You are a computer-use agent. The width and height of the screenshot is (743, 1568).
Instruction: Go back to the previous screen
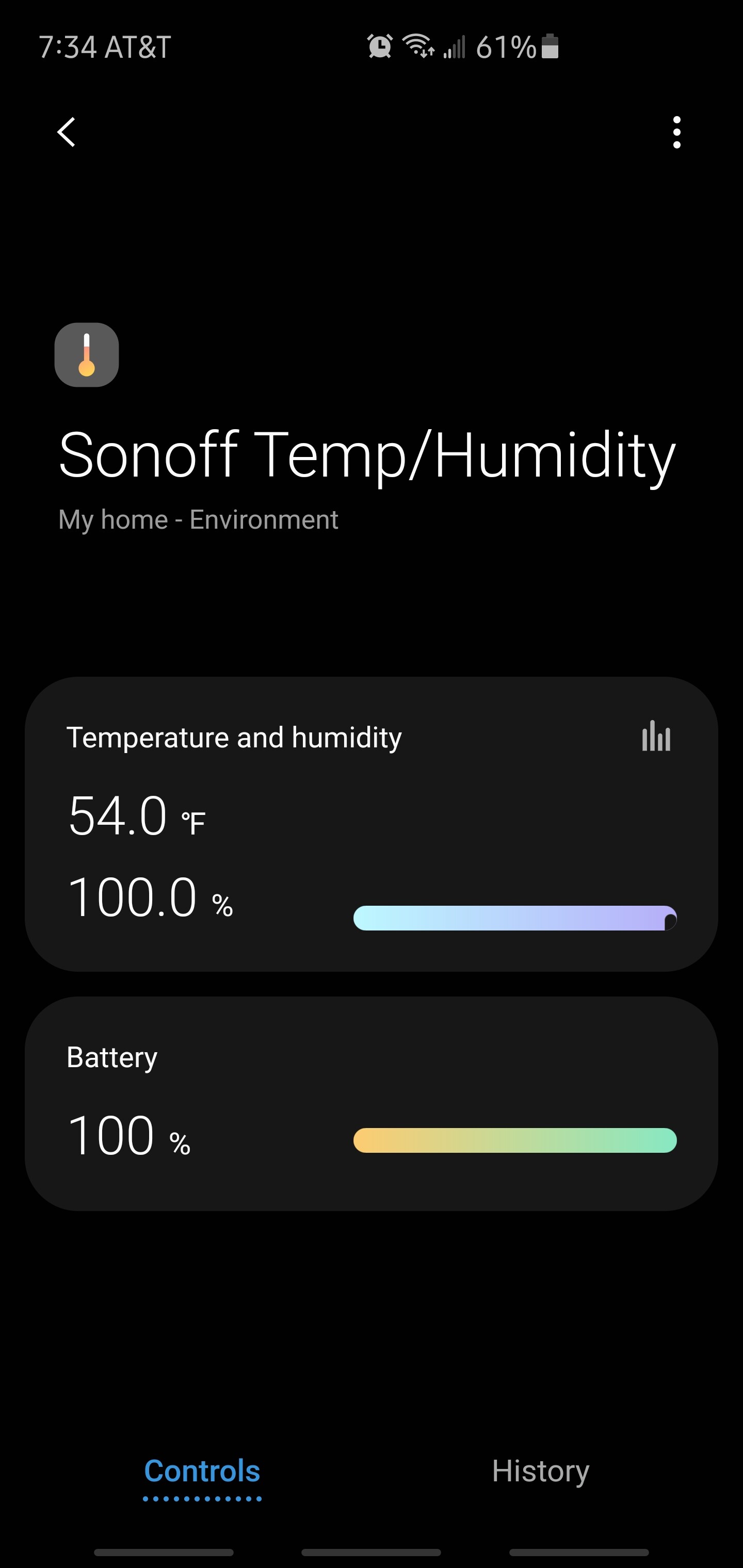67,132
